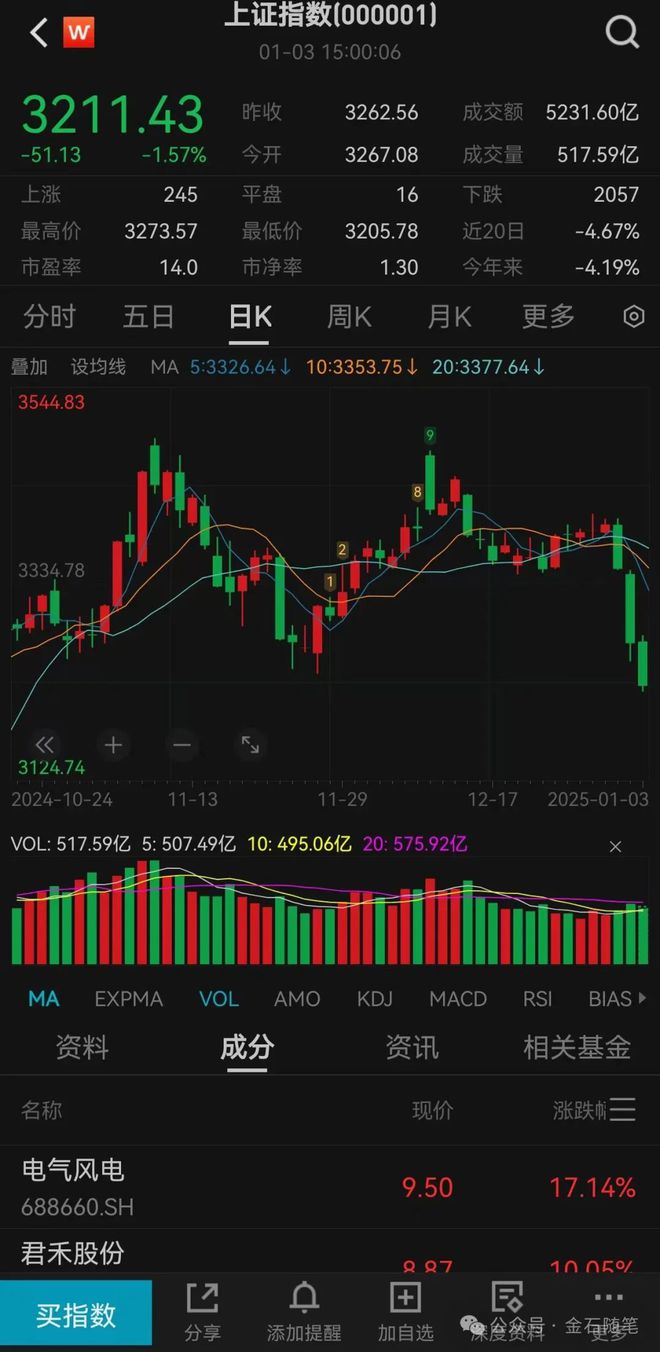Go back using the top-left arrow

pos(39,33)
